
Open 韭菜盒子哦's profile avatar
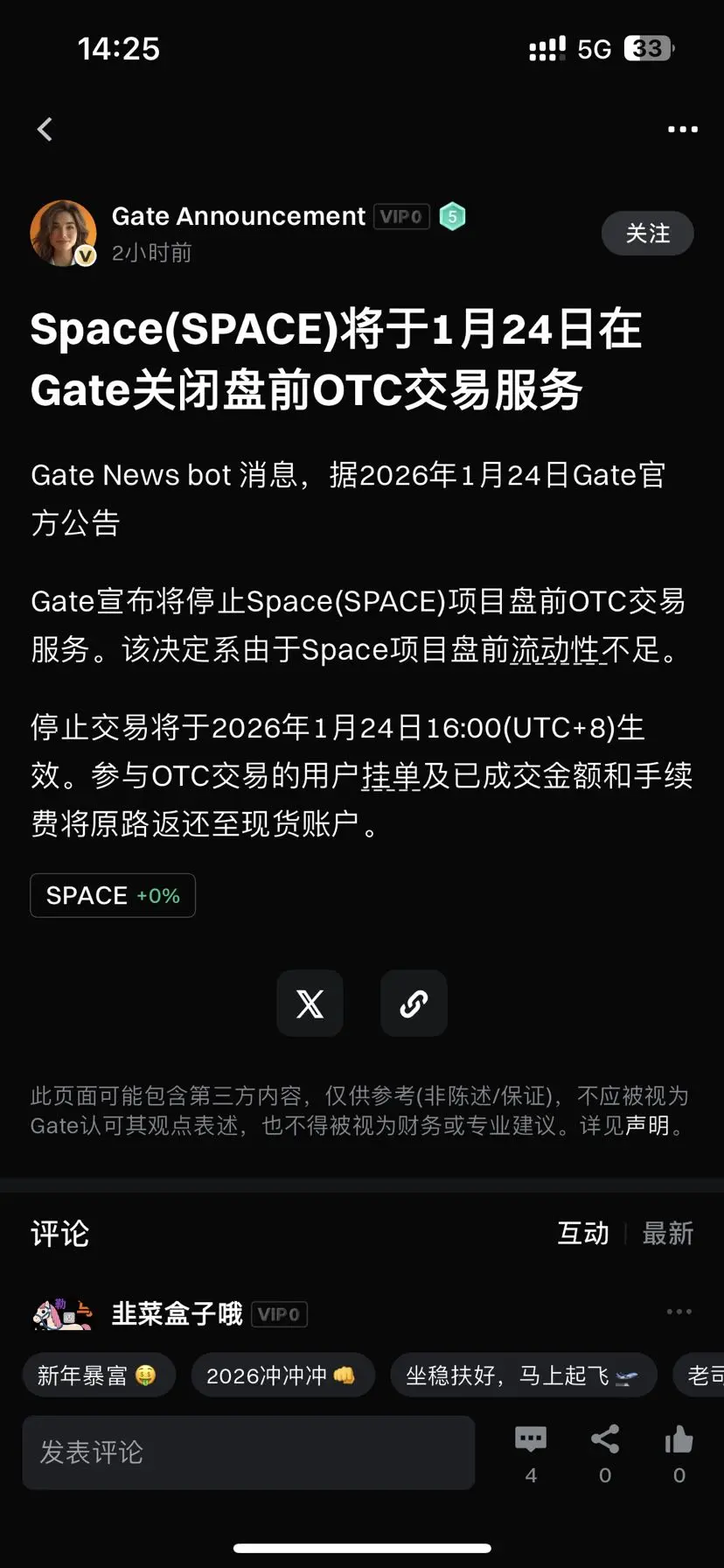coord(61,1314)
